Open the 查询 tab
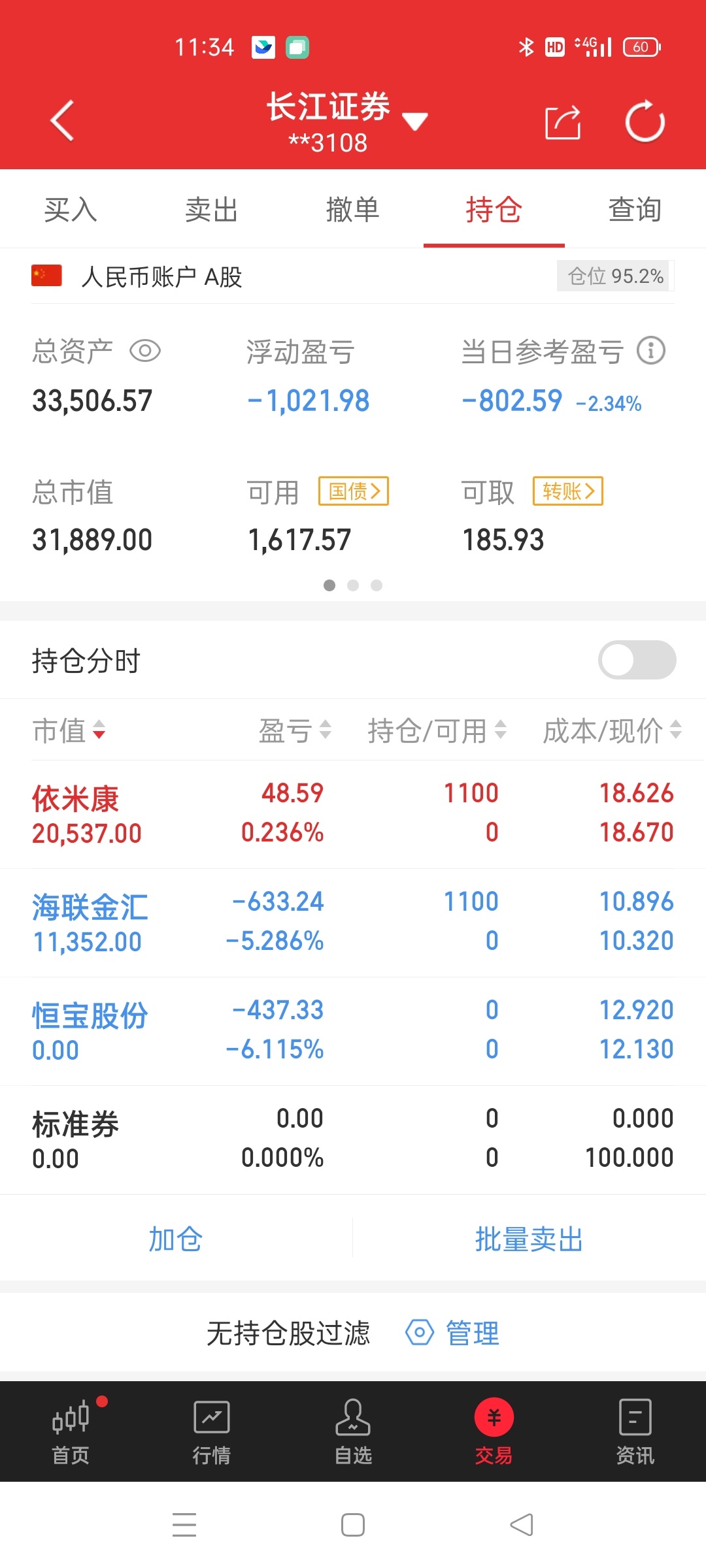Image resolution: width=706 pixels, height=1568 pixels. [635, 210]
